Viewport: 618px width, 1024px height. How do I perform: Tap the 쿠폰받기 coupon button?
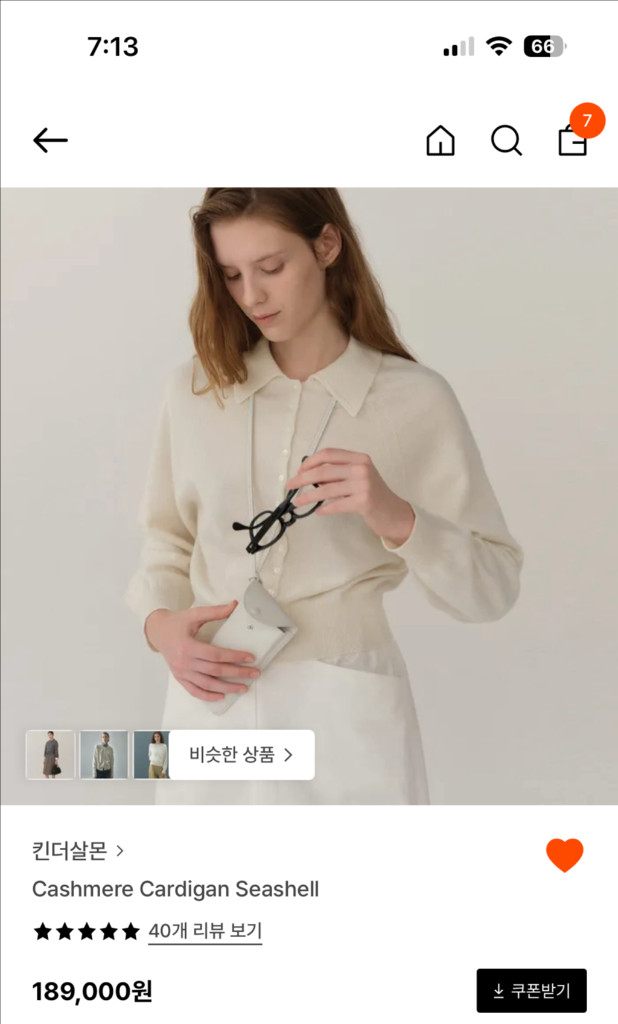[x=531, y=991]
